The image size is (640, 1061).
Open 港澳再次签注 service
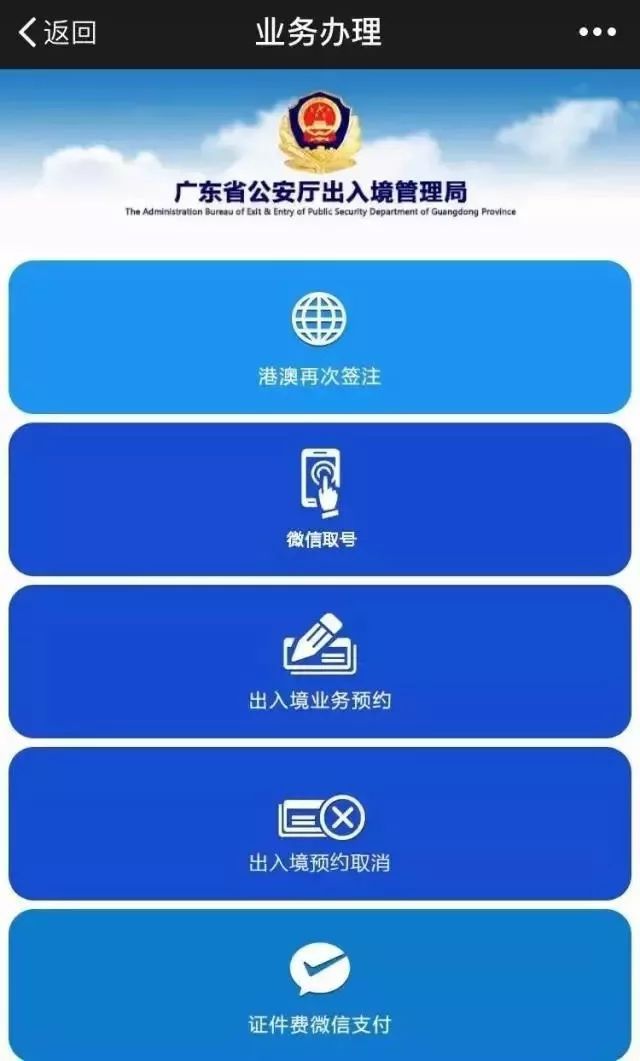pos(320,337)
